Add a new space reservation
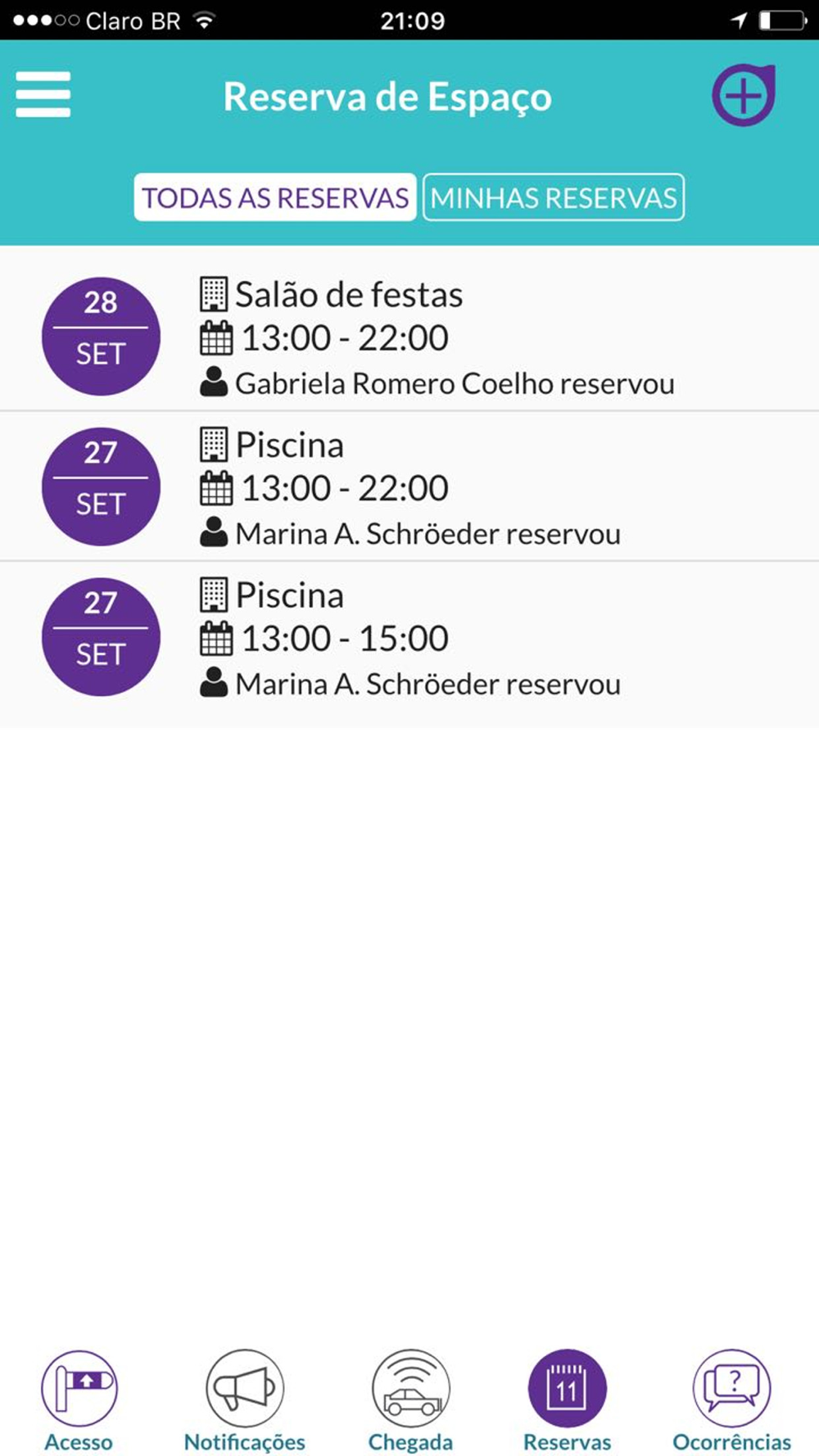Viewport: 819px width, 1456px height. [x=743, y=95]
